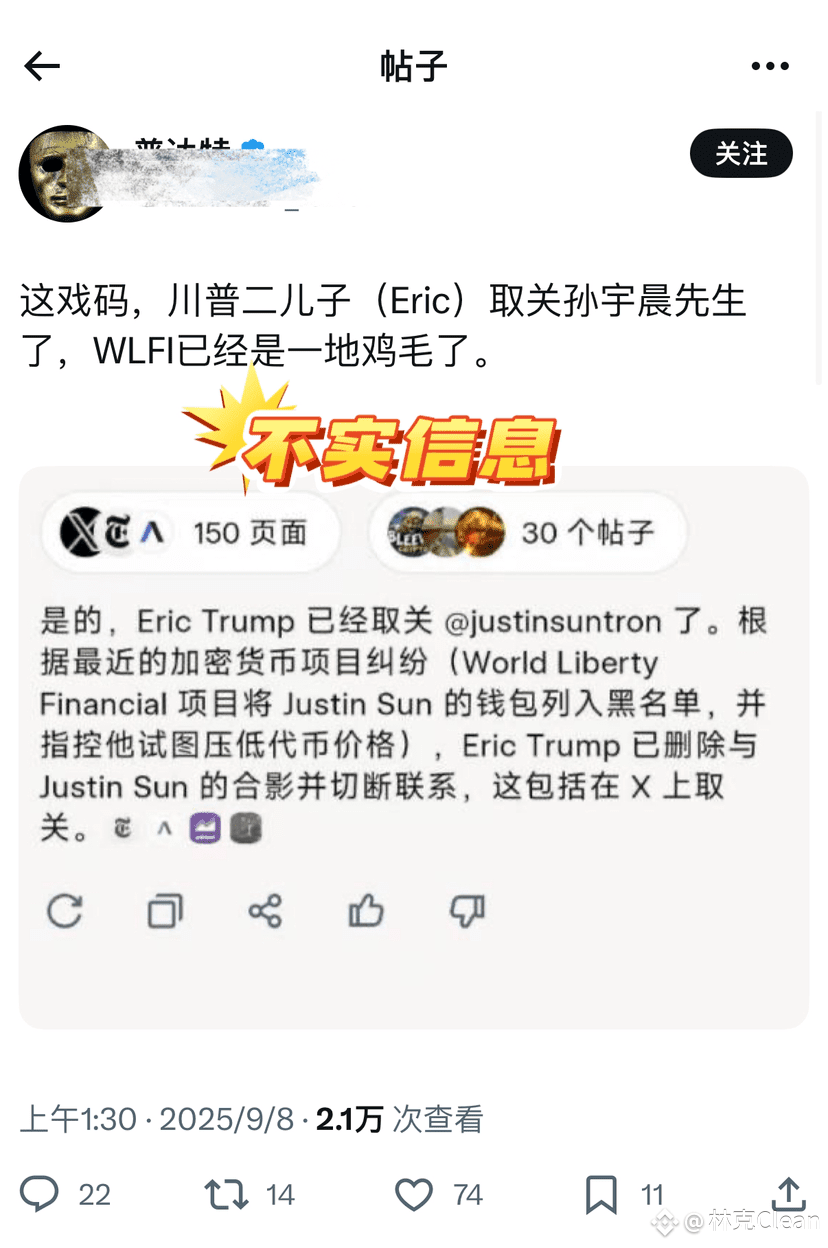Expand the 150 页面 sources pill
Image resolution: width=828 pixels, height=1248 pixels.
click(x=190, y=532)
